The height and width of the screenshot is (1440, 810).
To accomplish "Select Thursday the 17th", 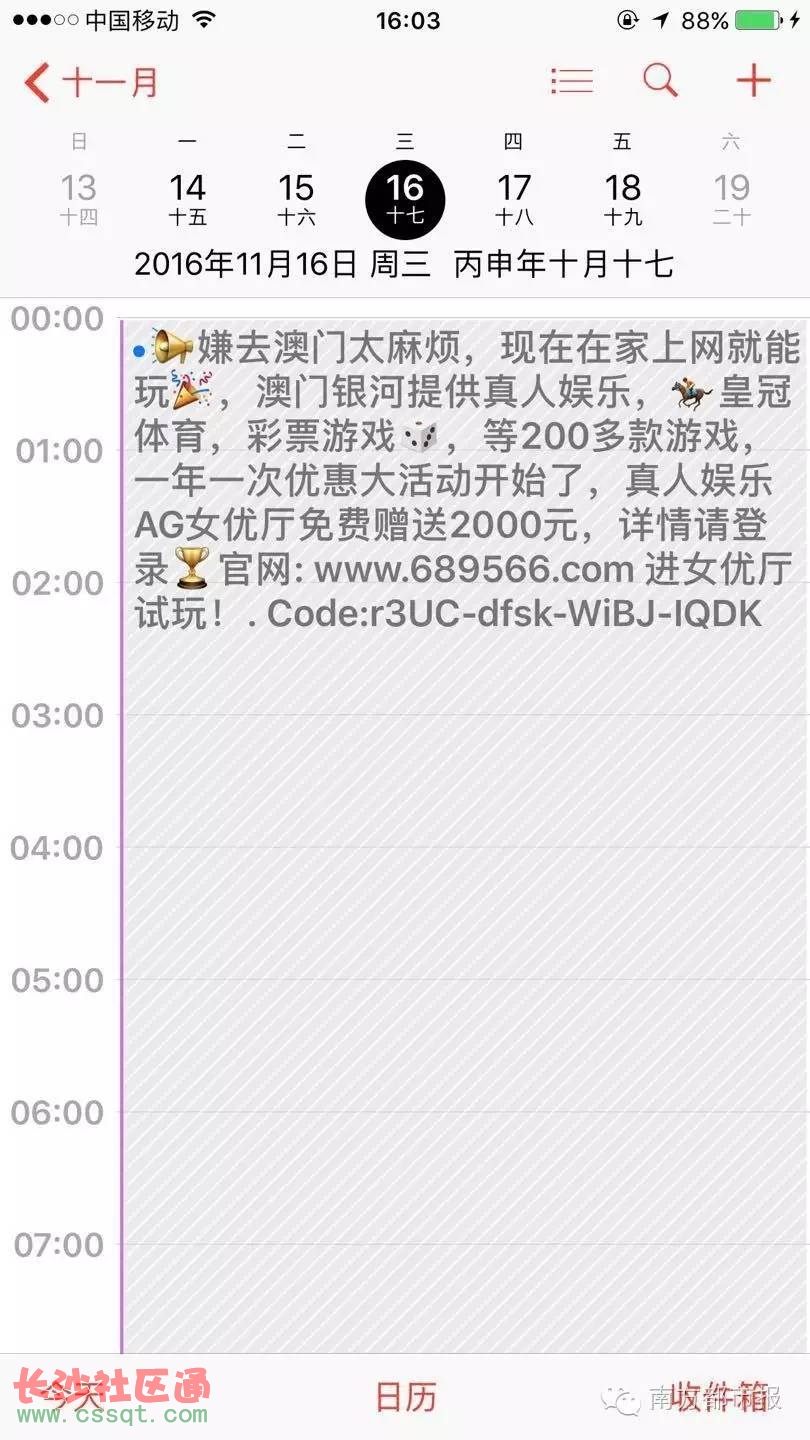I will [514, 198].
